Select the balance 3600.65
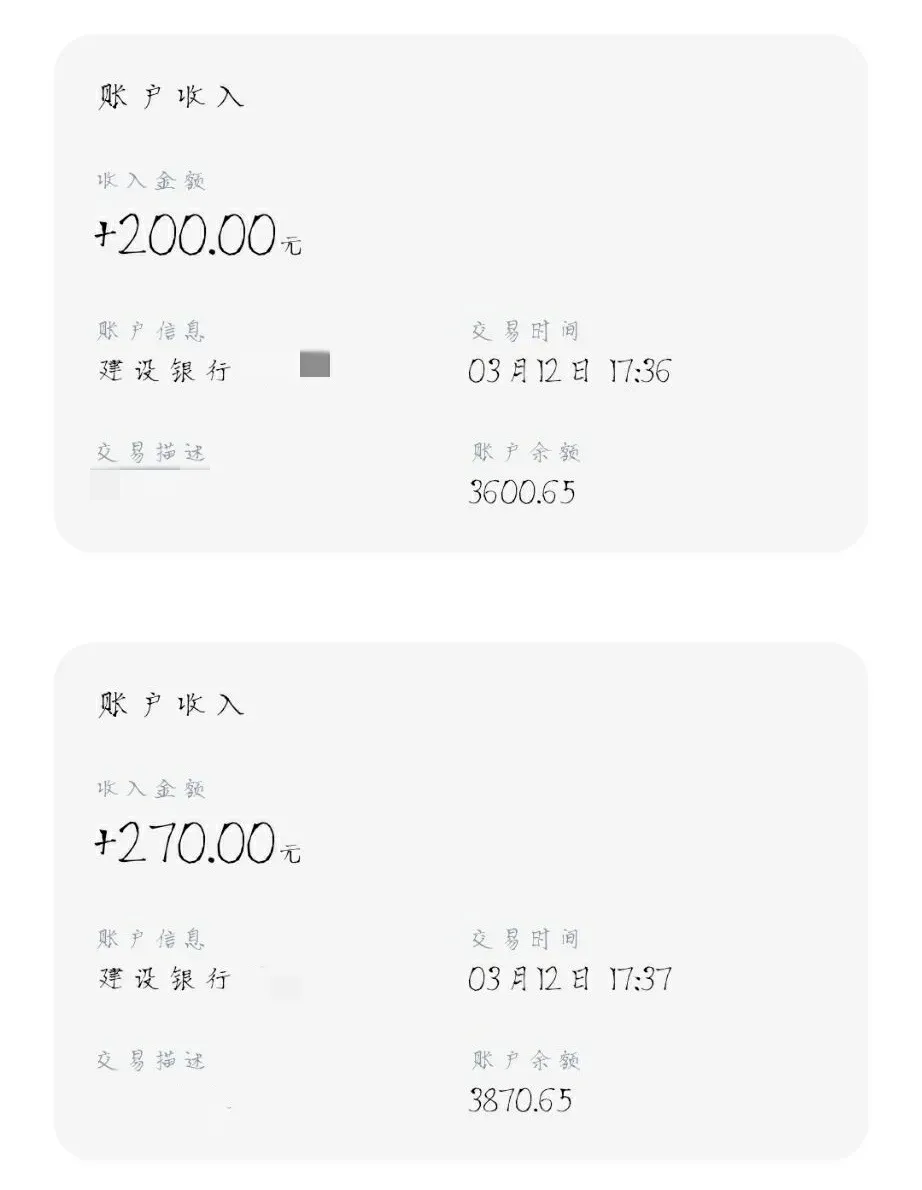922x1190 pixels. click(521, 491)
